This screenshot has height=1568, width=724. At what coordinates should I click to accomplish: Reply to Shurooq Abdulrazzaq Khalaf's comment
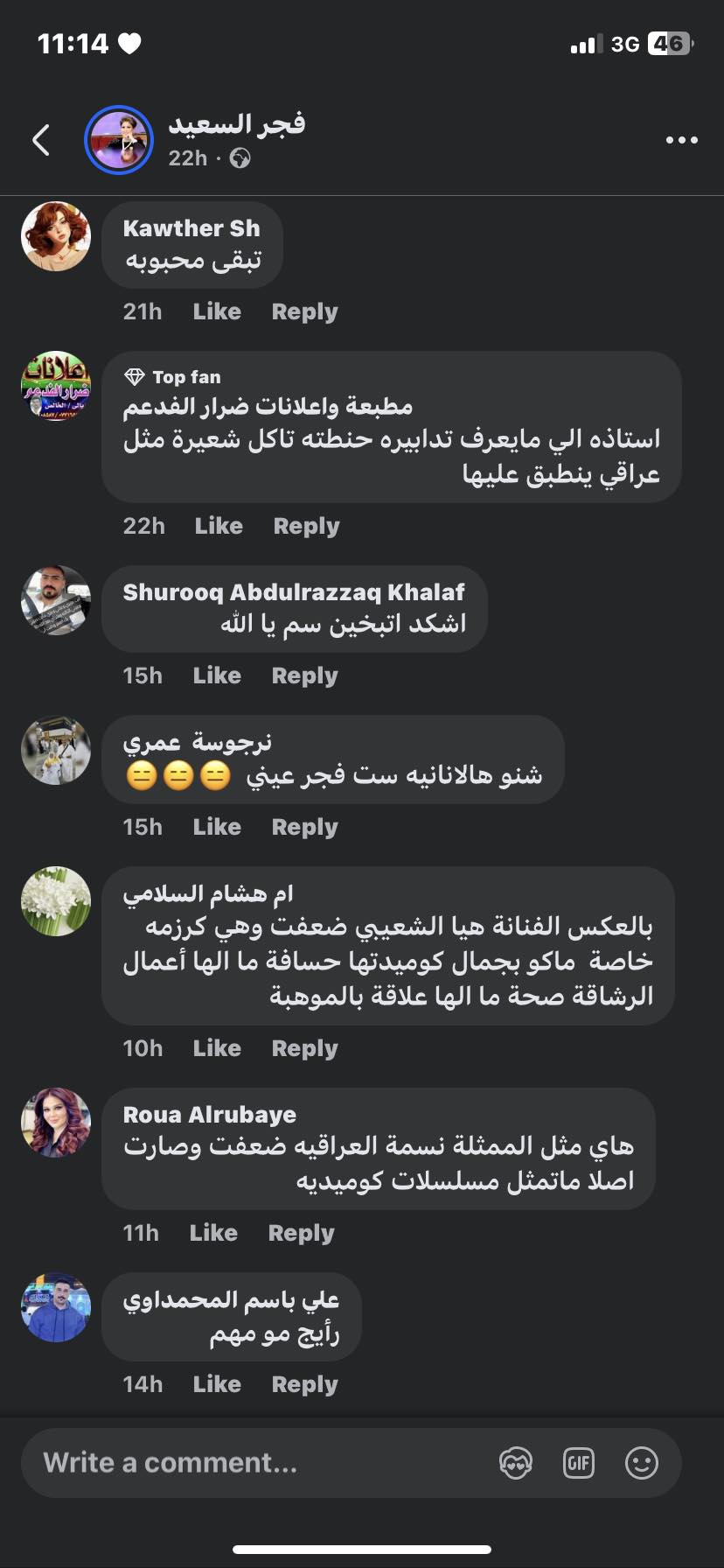tap(304, 675)
